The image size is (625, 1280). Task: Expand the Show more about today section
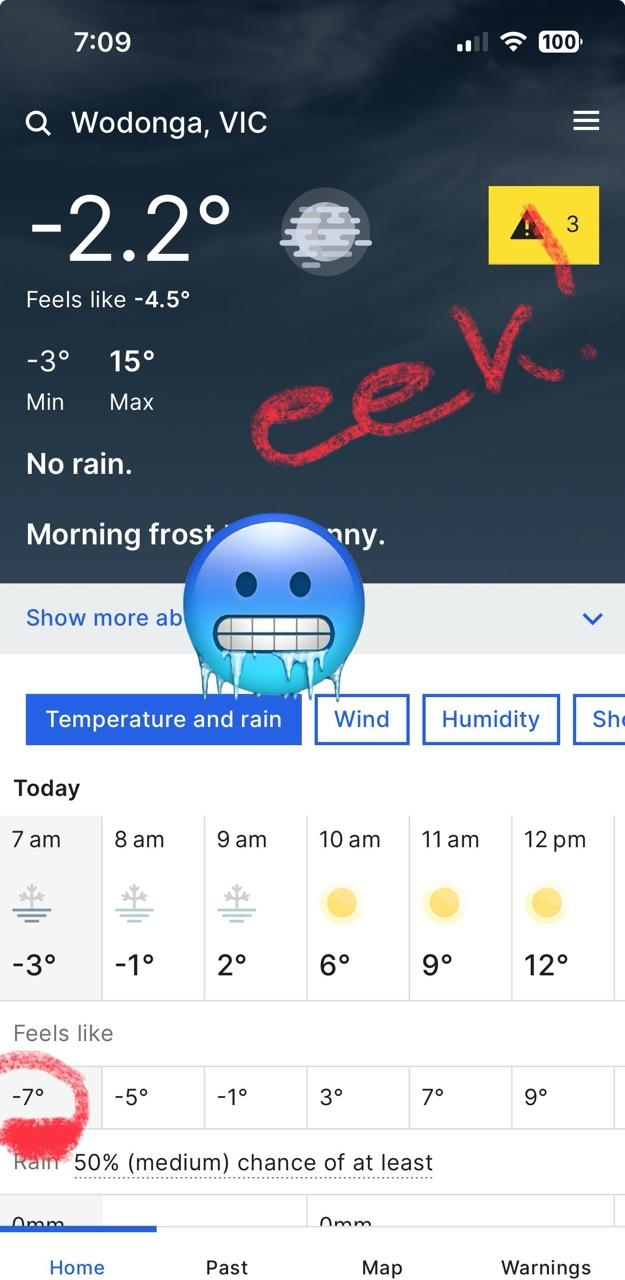pyautogui.click(x=312, y=618)
